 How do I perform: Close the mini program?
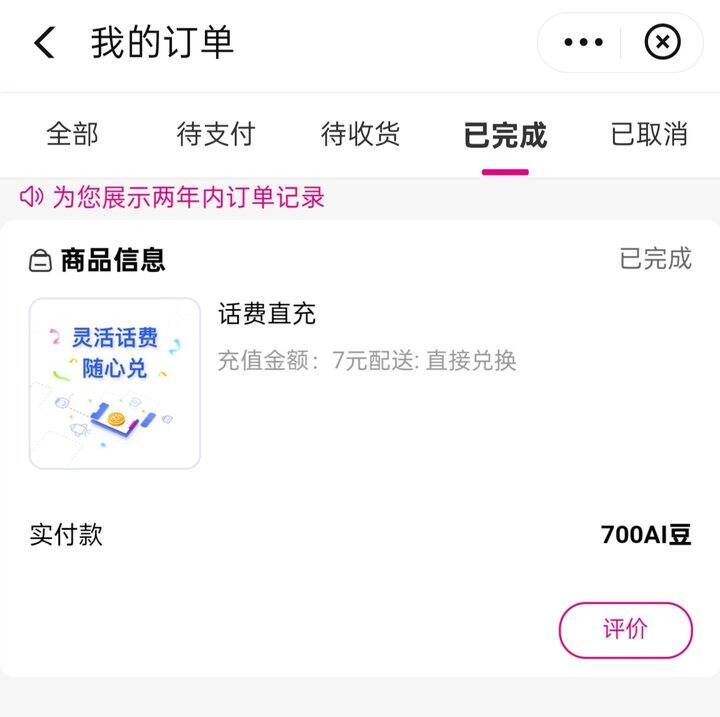662,43
